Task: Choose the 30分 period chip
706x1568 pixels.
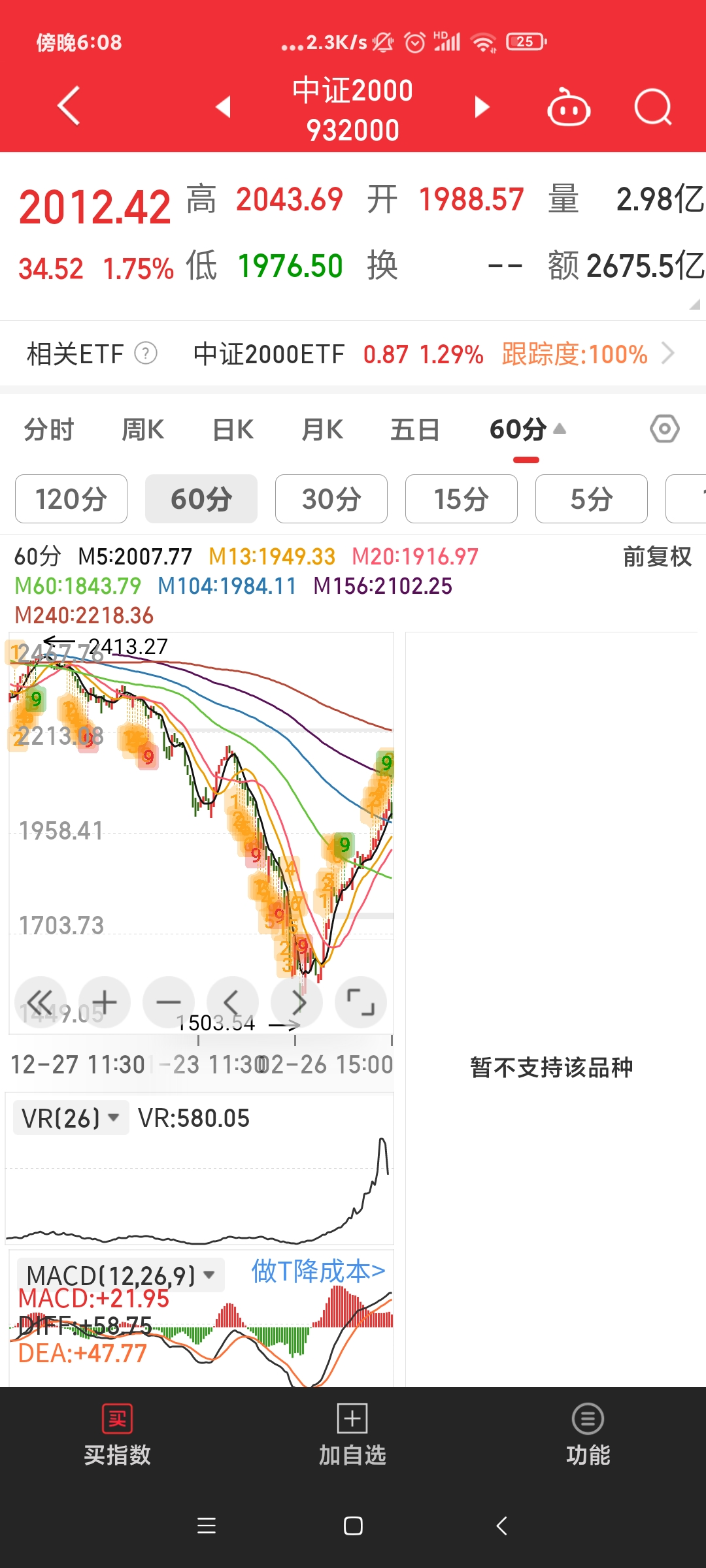Action: (x=331, y=499)
